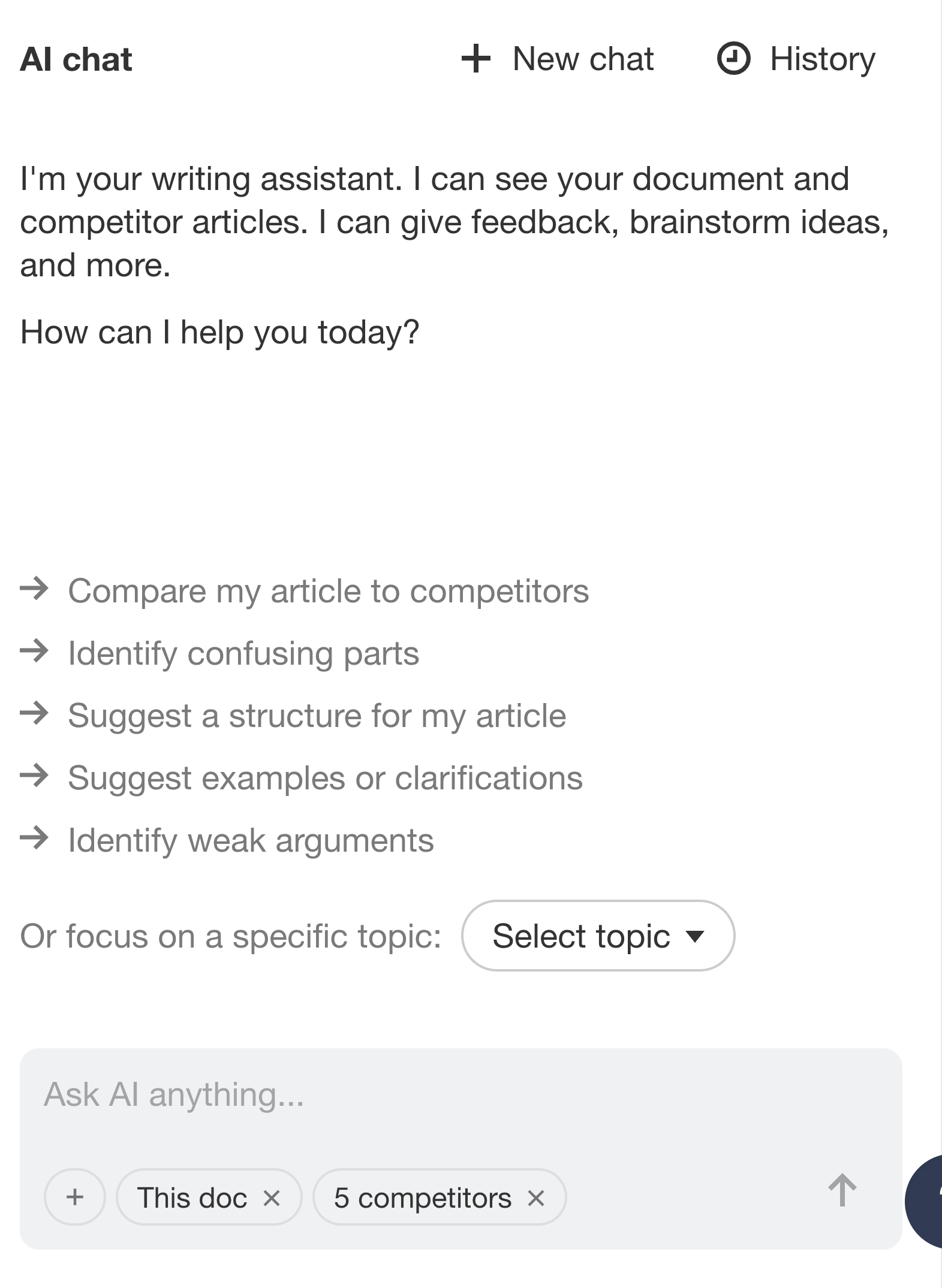The image size is (942, 1288).
Task: Start a new chat with the plus icon
Action: (477, 59)
